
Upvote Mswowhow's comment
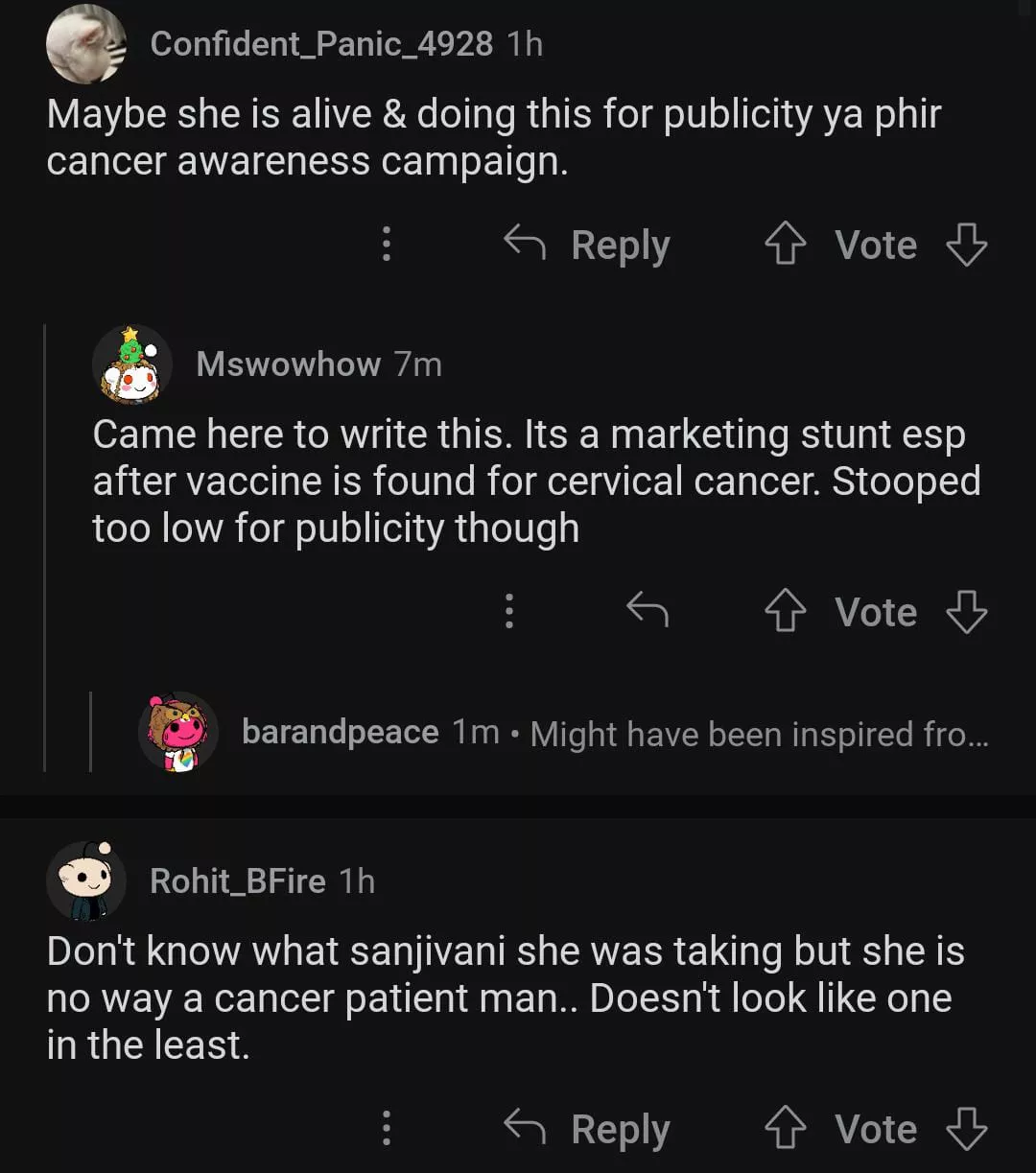[x=785, y=612]
